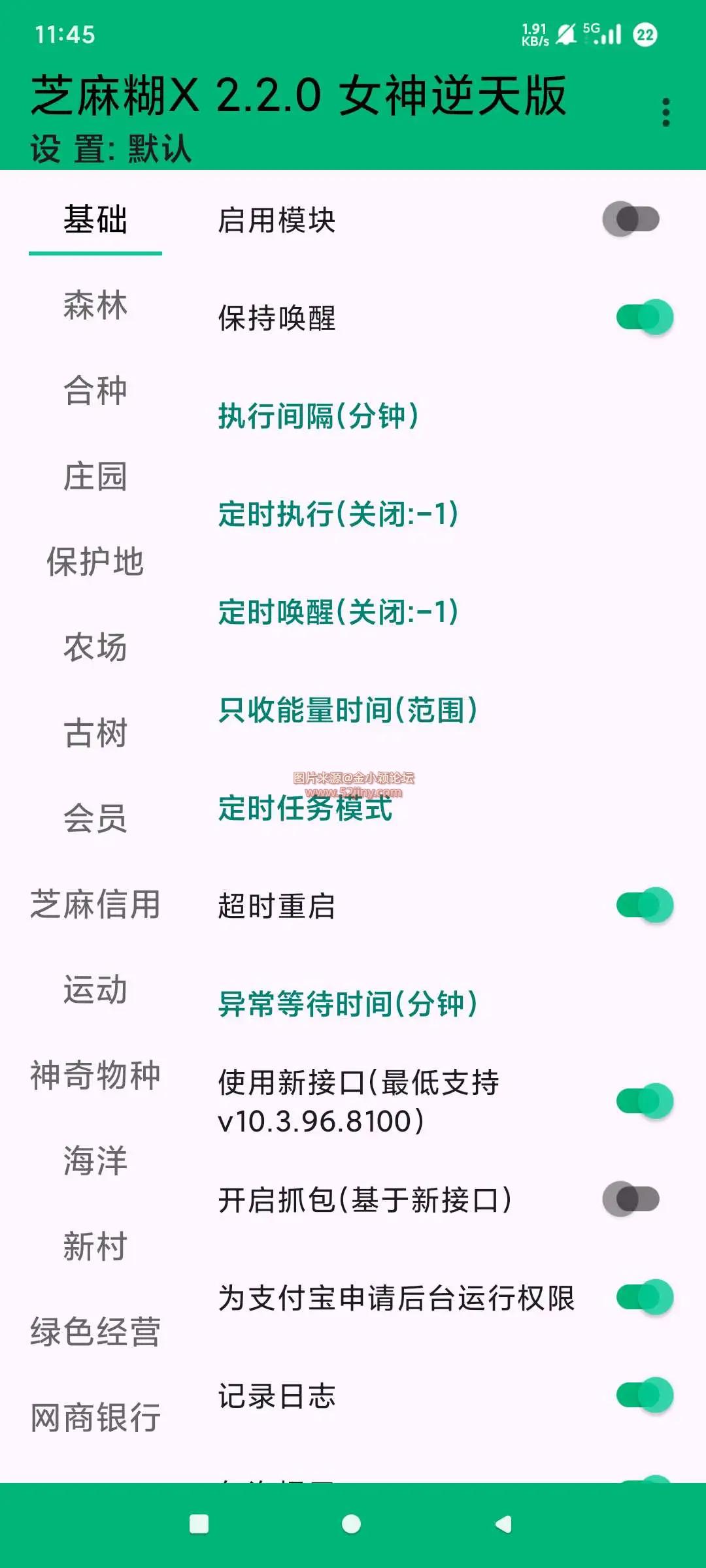Screen dimensions: 706x1568
Task: Turn off 保持唤醒 toggle
Action: coord(645,318)
